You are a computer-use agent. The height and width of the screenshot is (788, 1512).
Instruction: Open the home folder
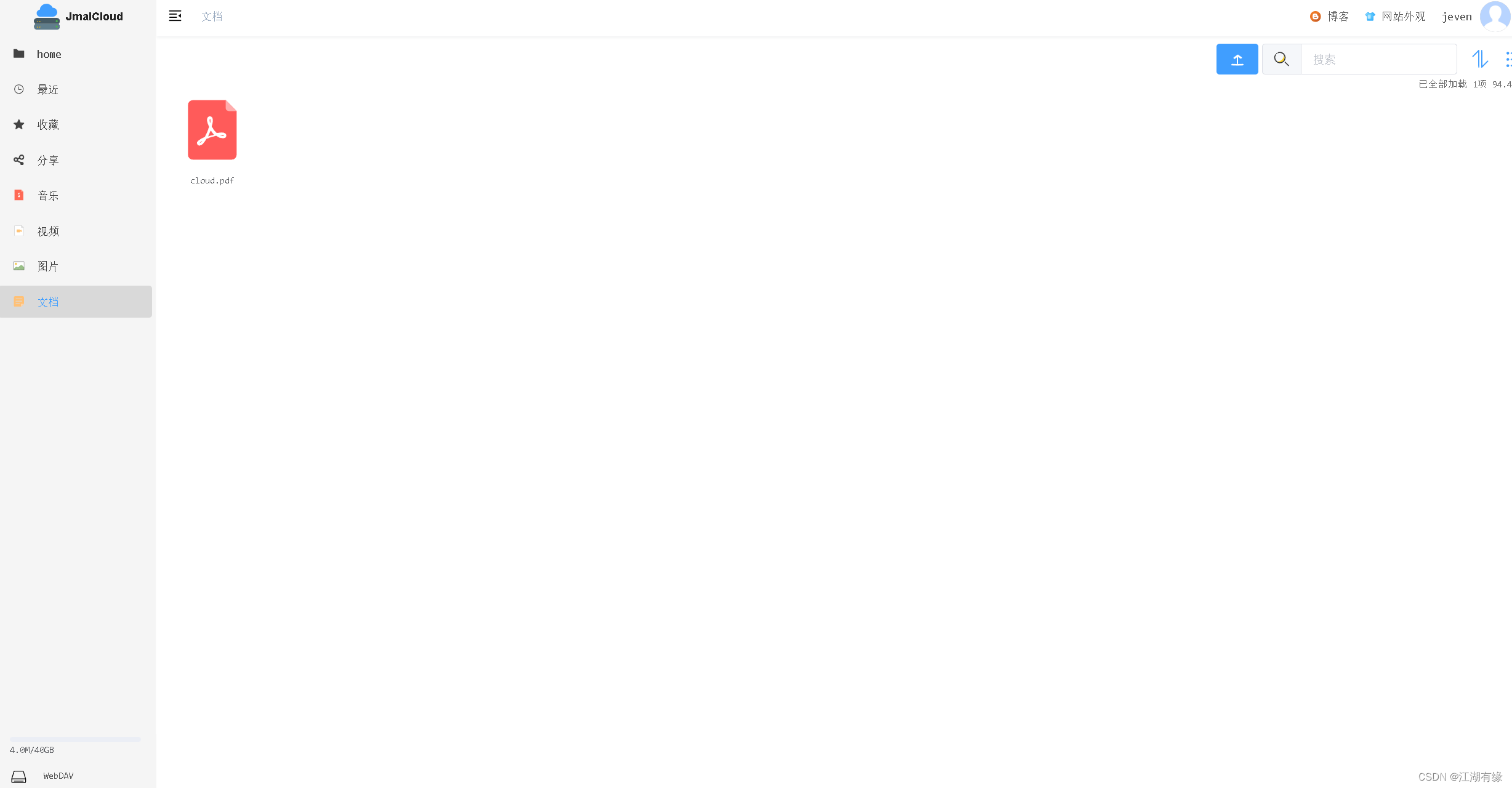[x=49, y=54]
